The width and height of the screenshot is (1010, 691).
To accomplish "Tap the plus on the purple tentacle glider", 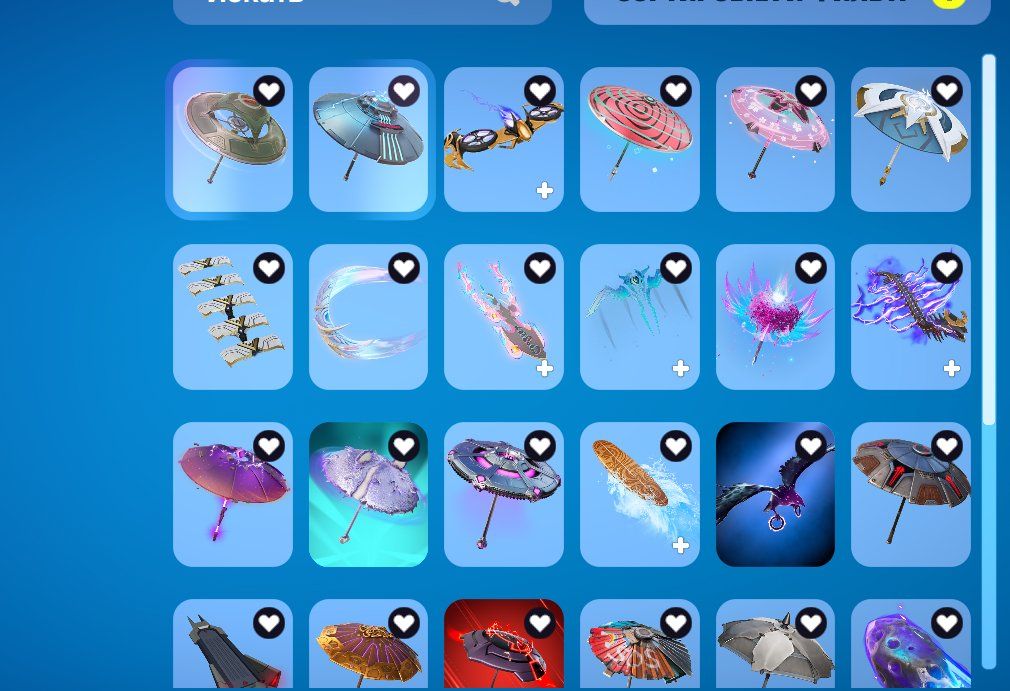I will (x=952, y=369).
